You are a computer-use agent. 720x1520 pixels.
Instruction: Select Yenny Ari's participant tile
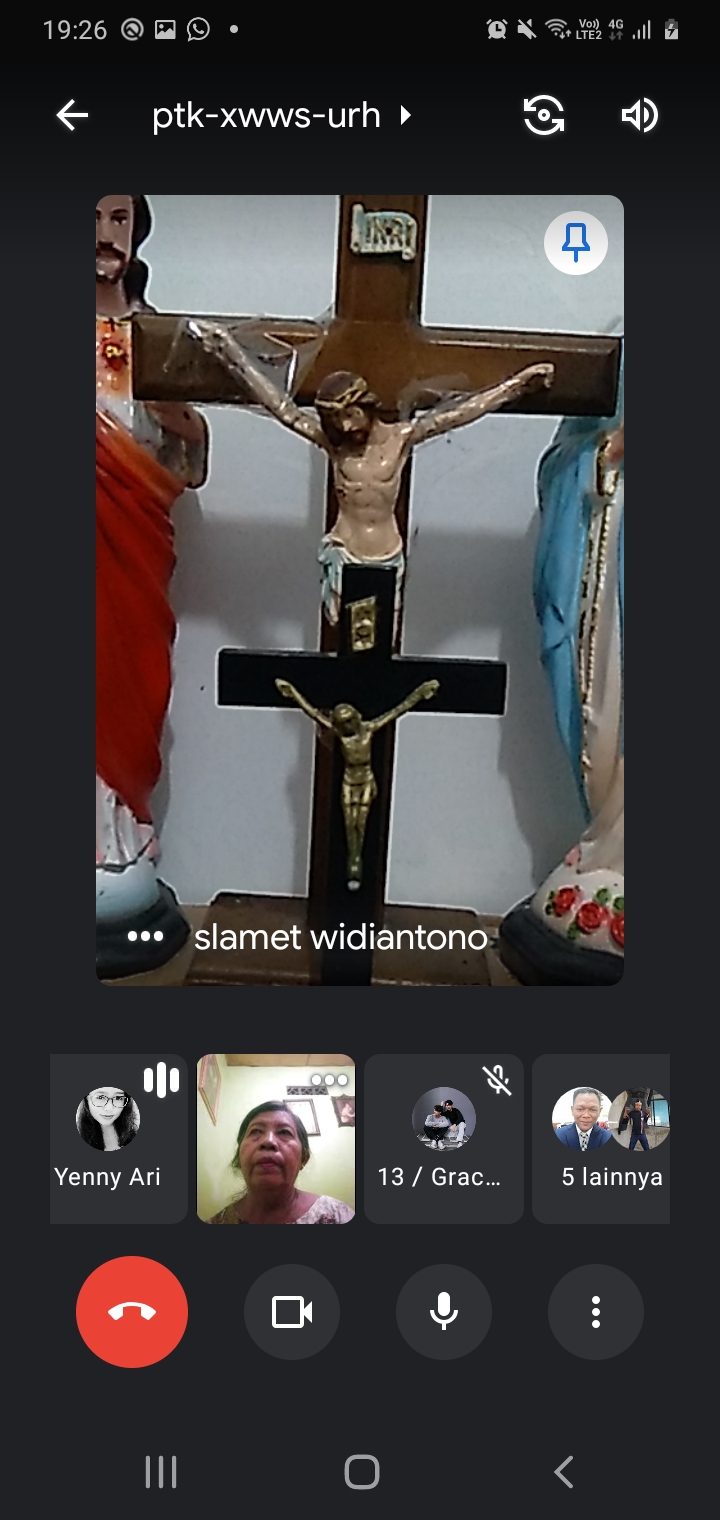pyautogui.click(x=118, y=1138)
